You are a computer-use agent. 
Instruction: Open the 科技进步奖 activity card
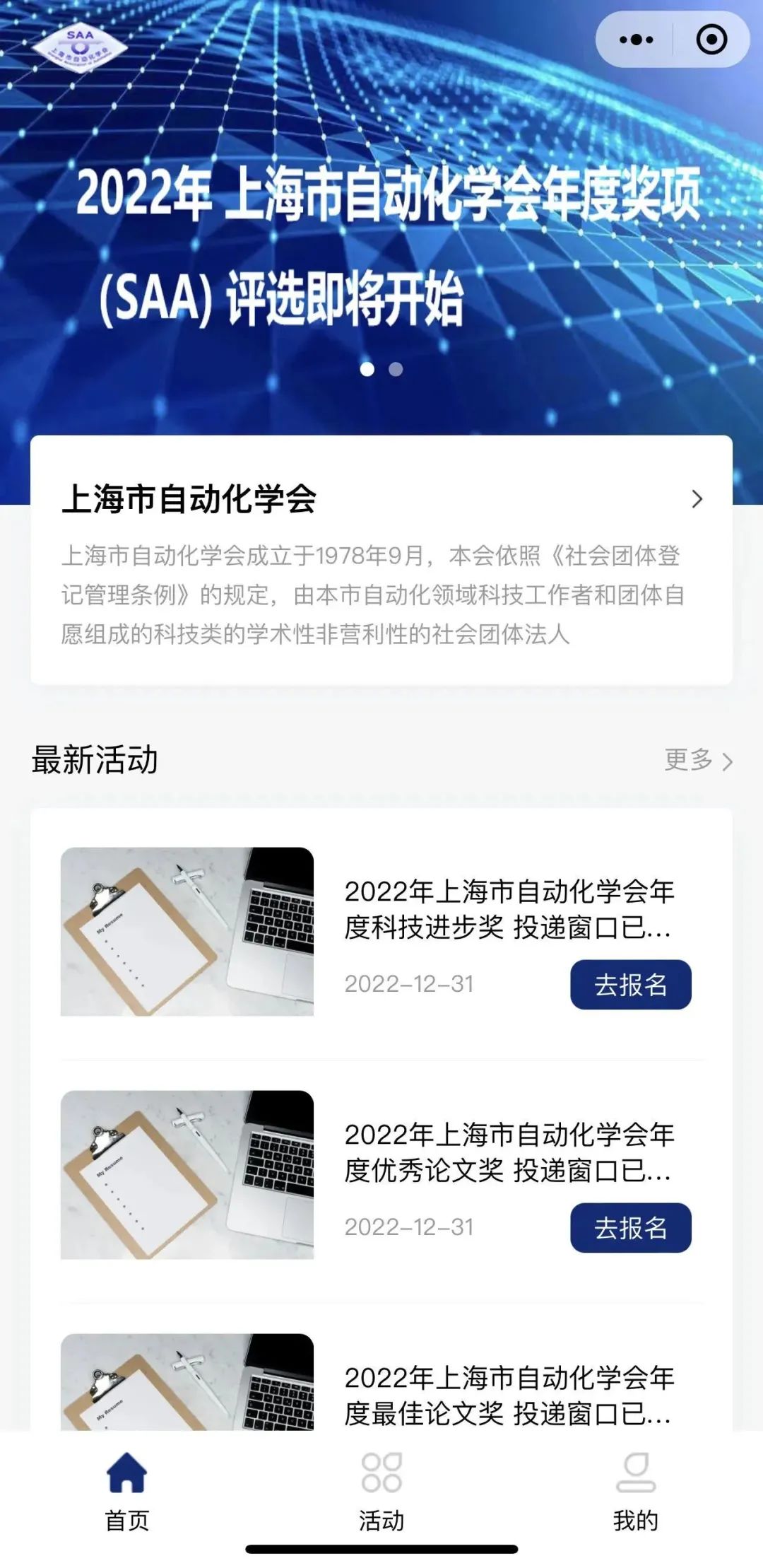pos(507,909)
